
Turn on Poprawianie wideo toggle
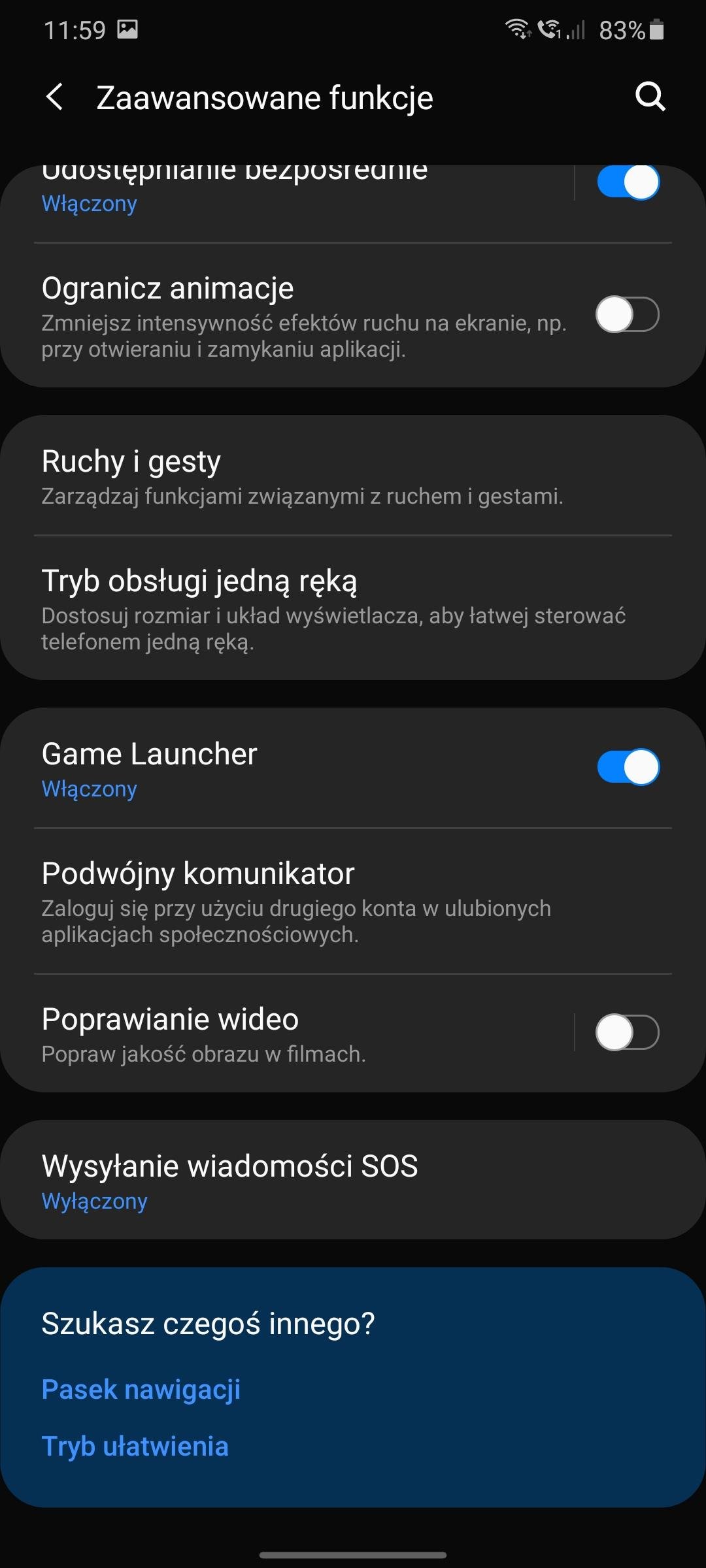click(628, 1032)
